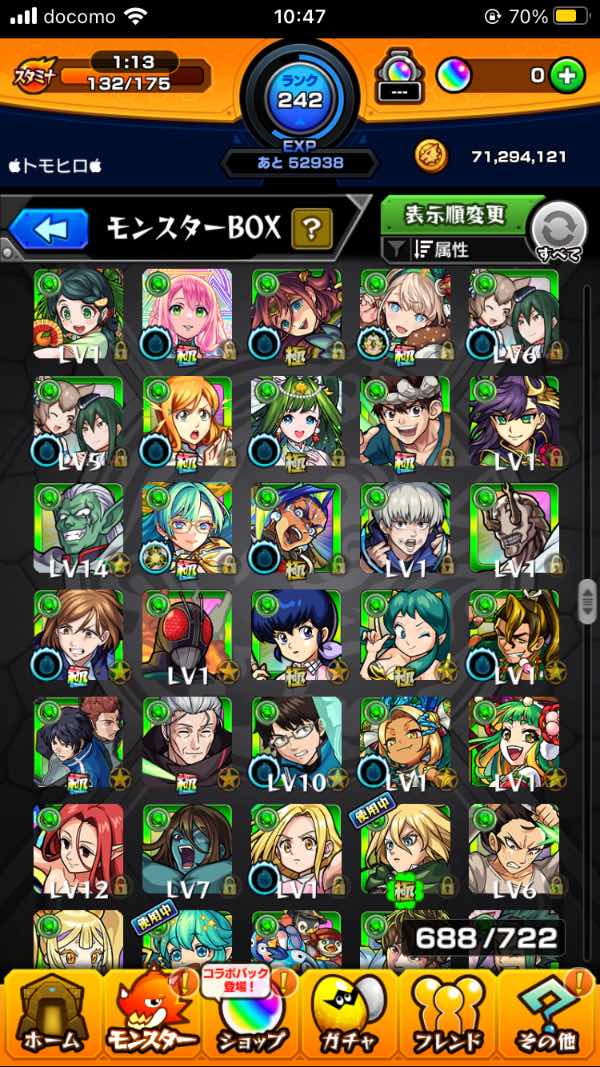The width and height of the screenshot is (600, 1067).
Task: Open the その他 tab
Action: [548, 1015]
